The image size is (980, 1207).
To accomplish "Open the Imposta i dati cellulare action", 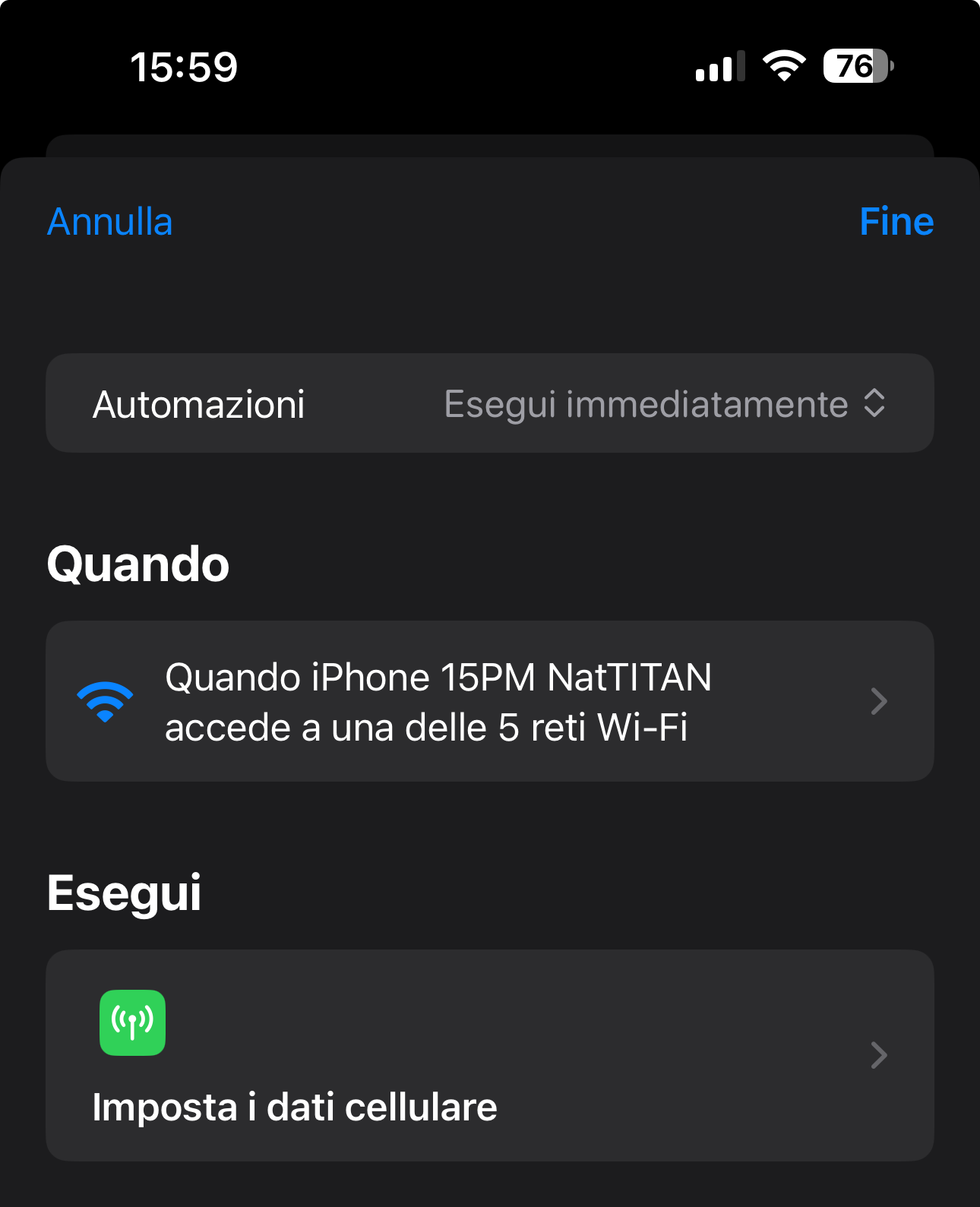I will click(x=490, y=1055).
